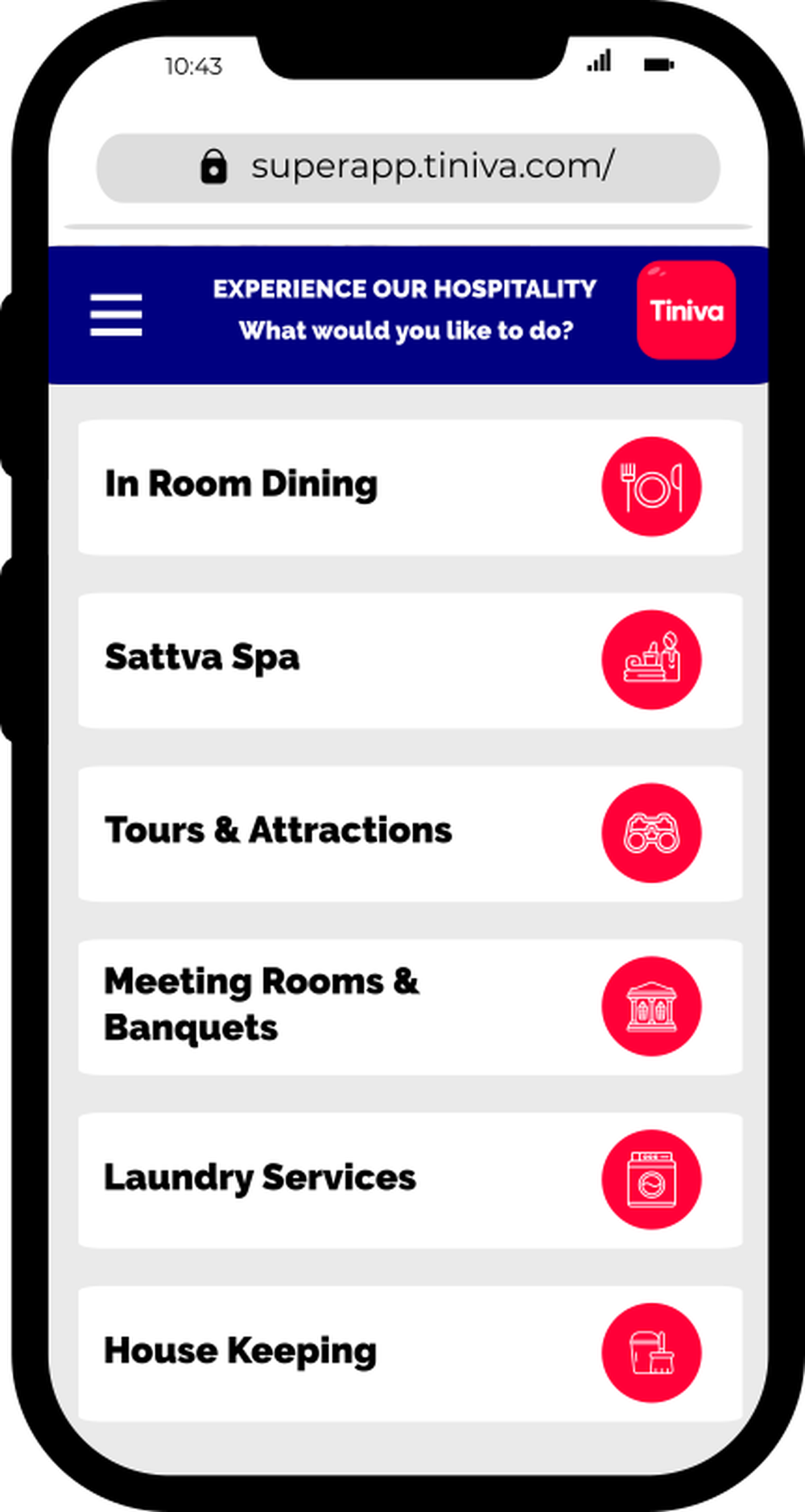This screenshot has height=1512, width=805.
Task: Open Meeting Rooms & Banquets
Action: pos(322,1003)
